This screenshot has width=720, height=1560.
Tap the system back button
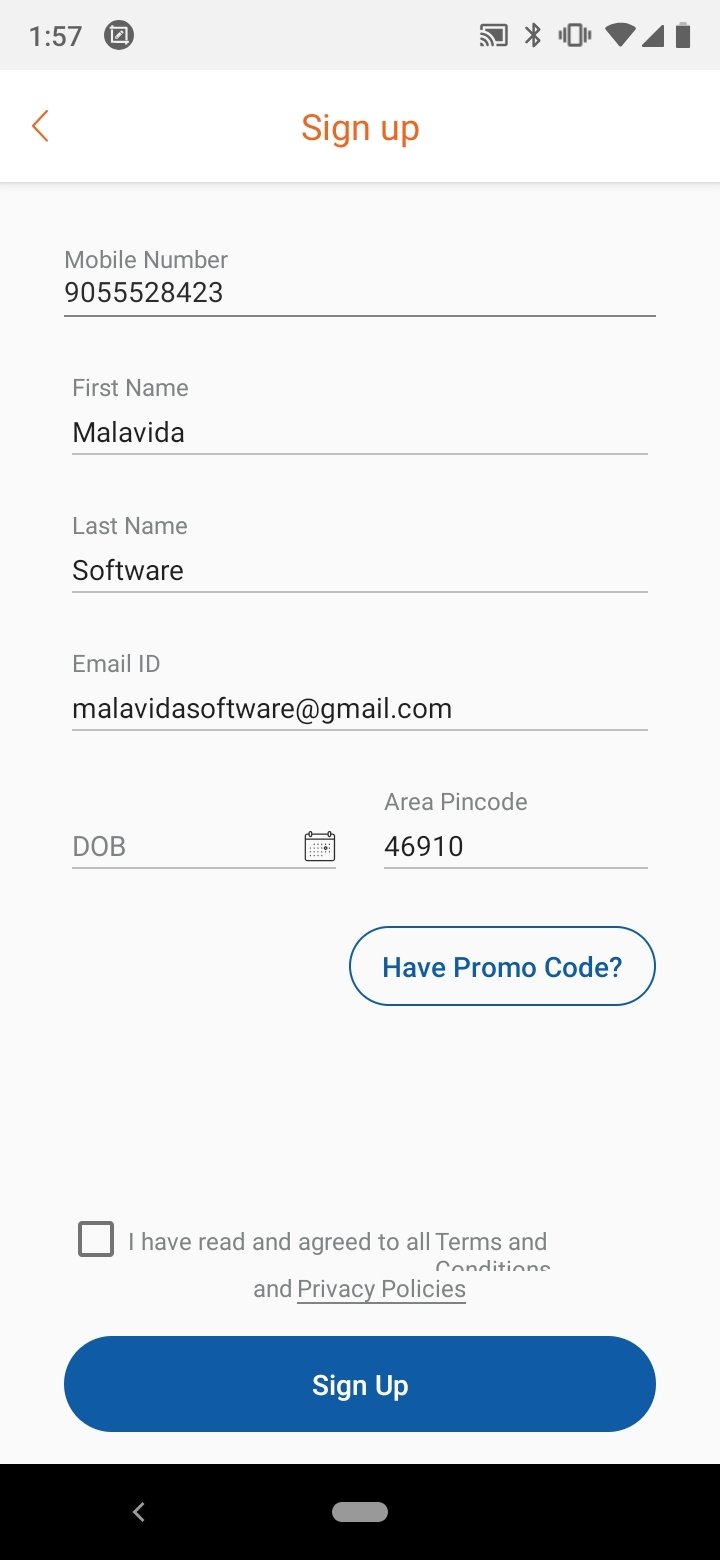[139, 1512]
